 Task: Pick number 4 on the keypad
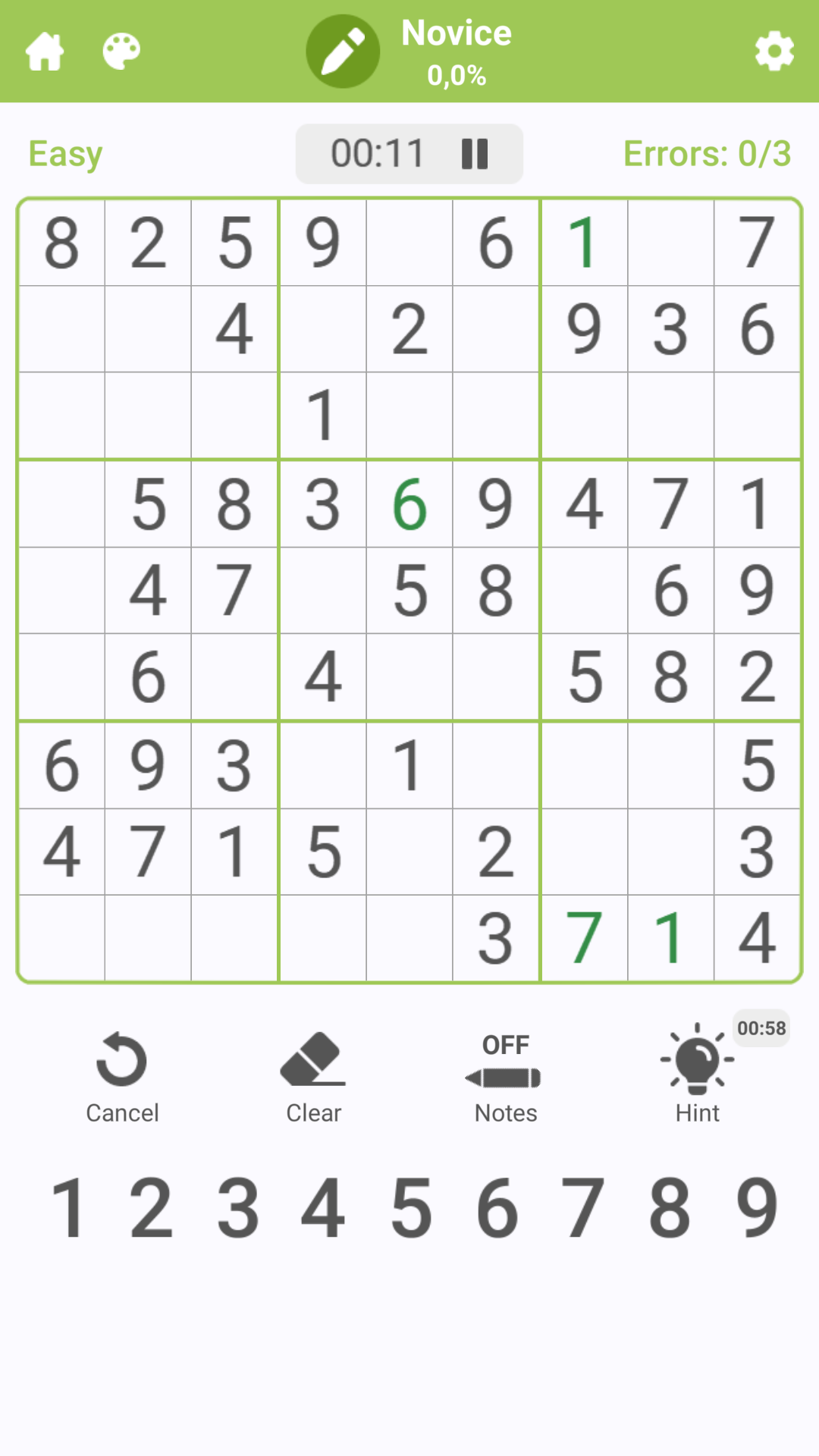324,1208
